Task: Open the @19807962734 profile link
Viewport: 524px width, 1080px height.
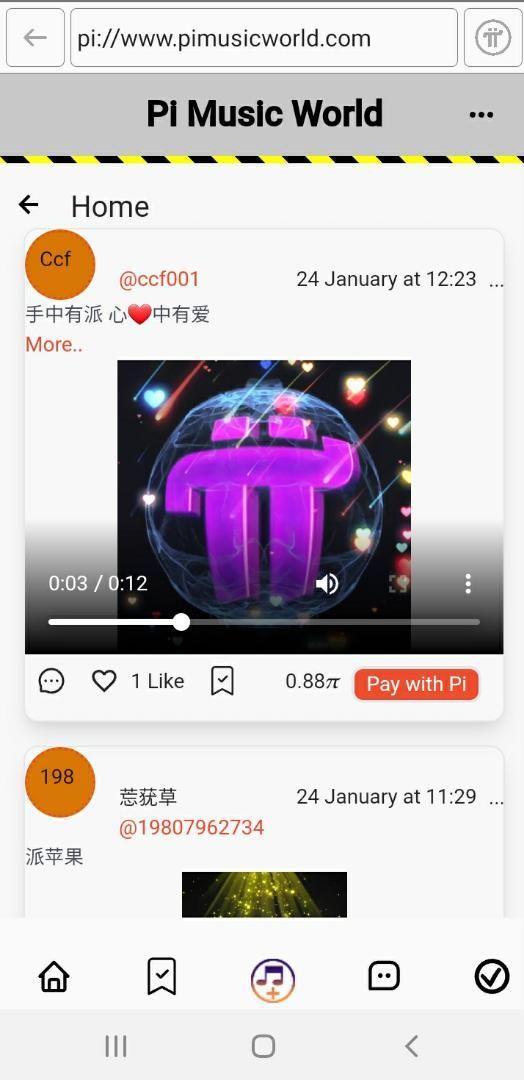Action: (x=191, y=827)
